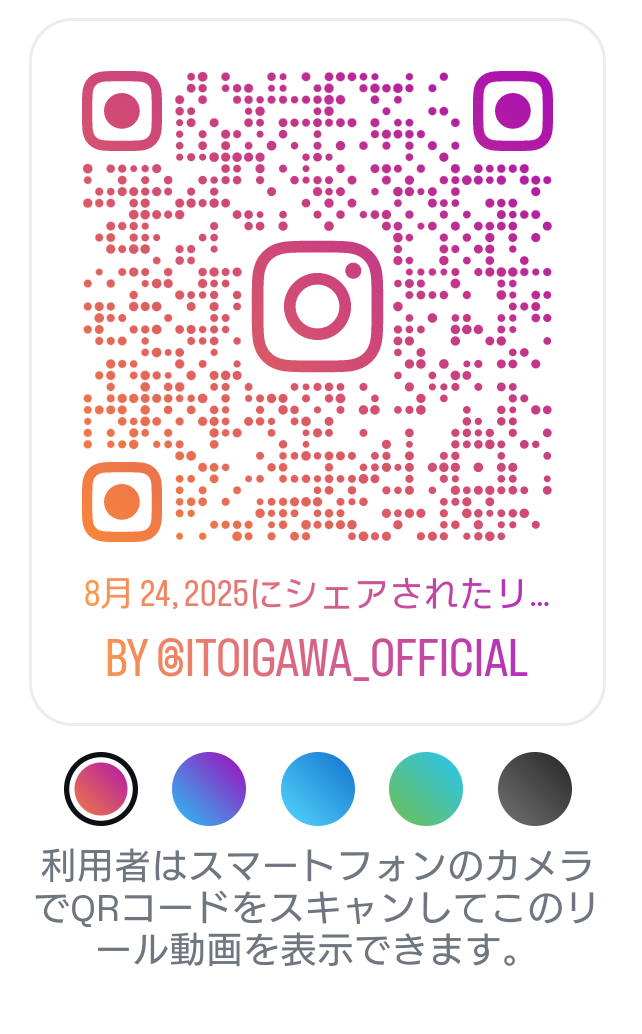The width and height of the screenshot is (642, 1034).
Task: Pick the green-teal gradient color swatch
Action: pos(426,789)
